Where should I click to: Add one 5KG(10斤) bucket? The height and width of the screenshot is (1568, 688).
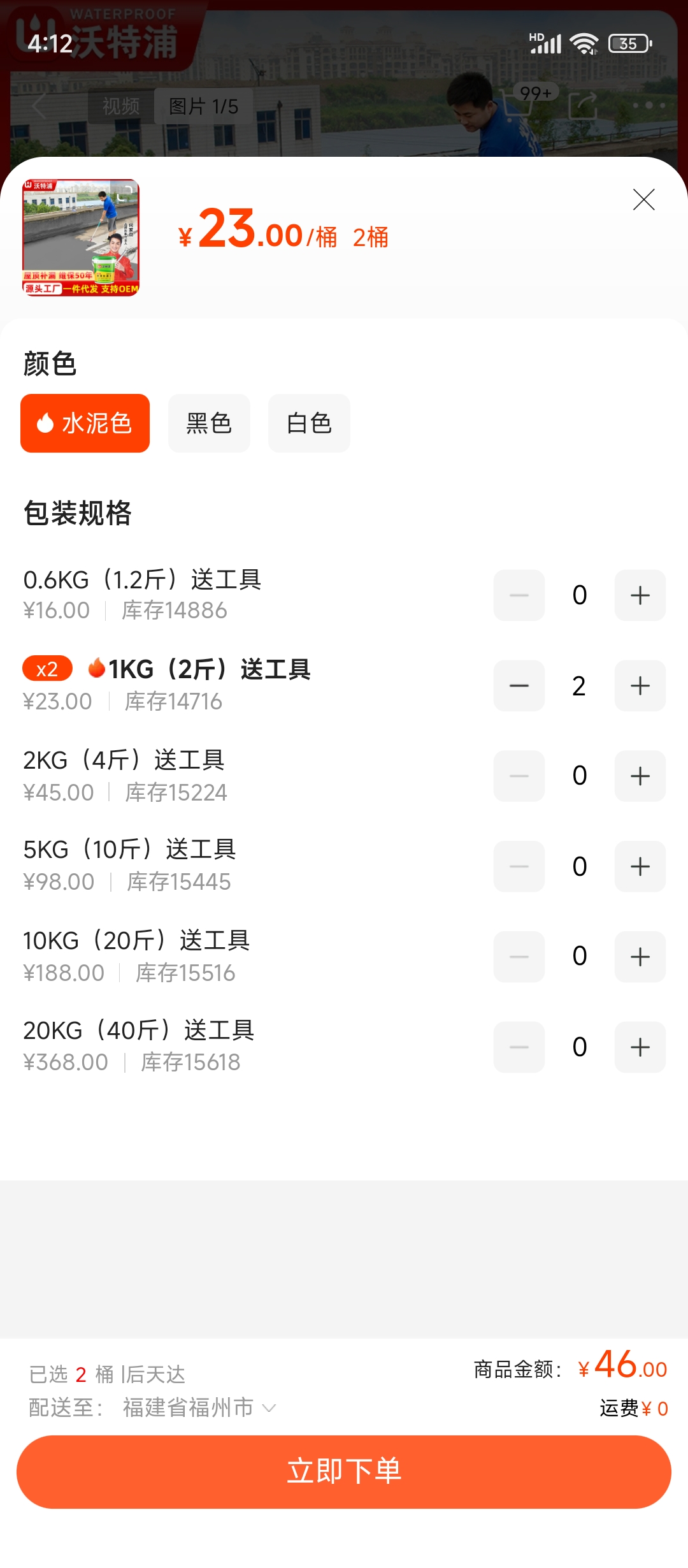[x=640, y=867]
